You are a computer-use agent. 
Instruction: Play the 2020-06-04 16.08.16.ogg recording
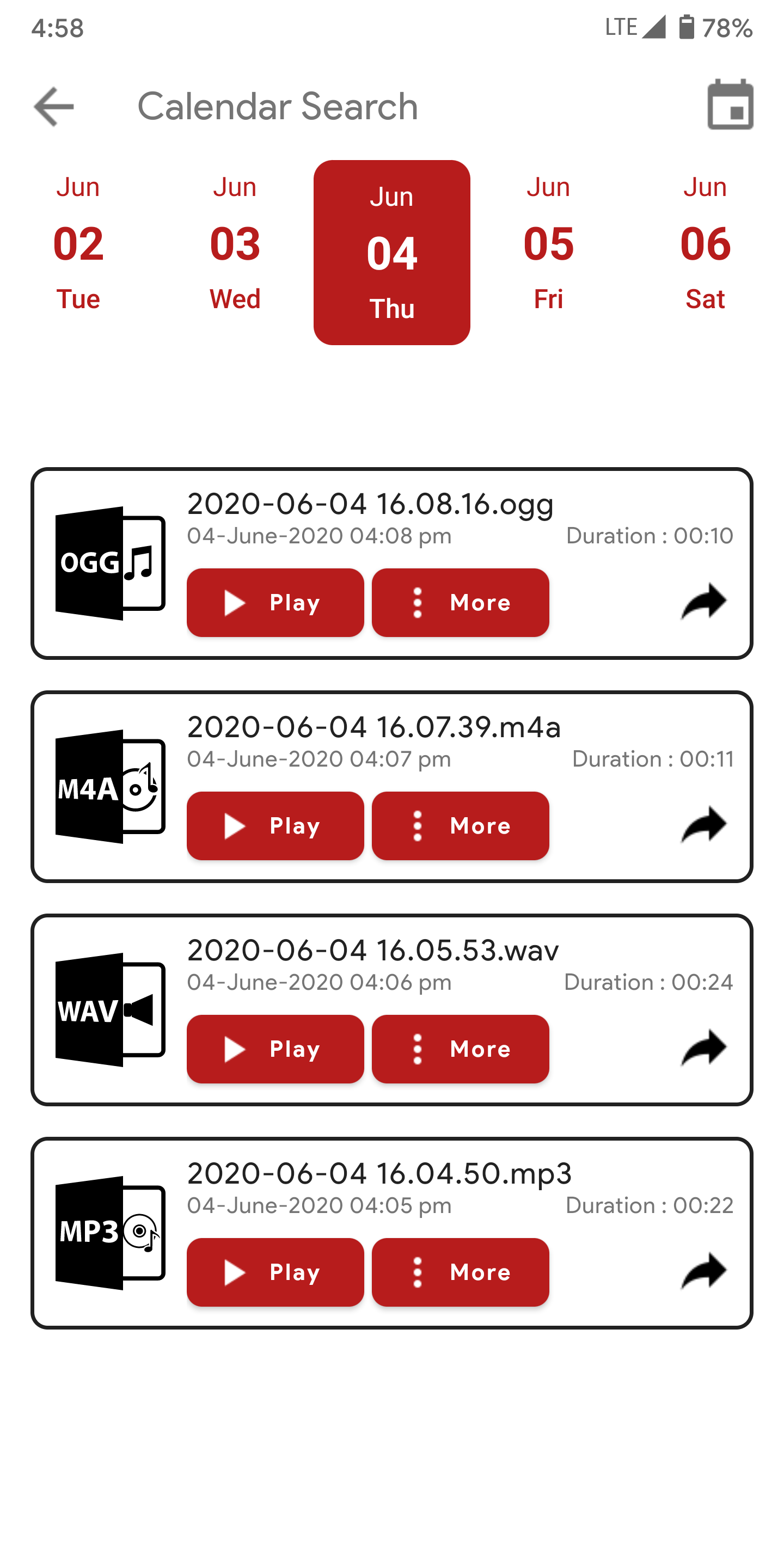[x=274, y=603]
